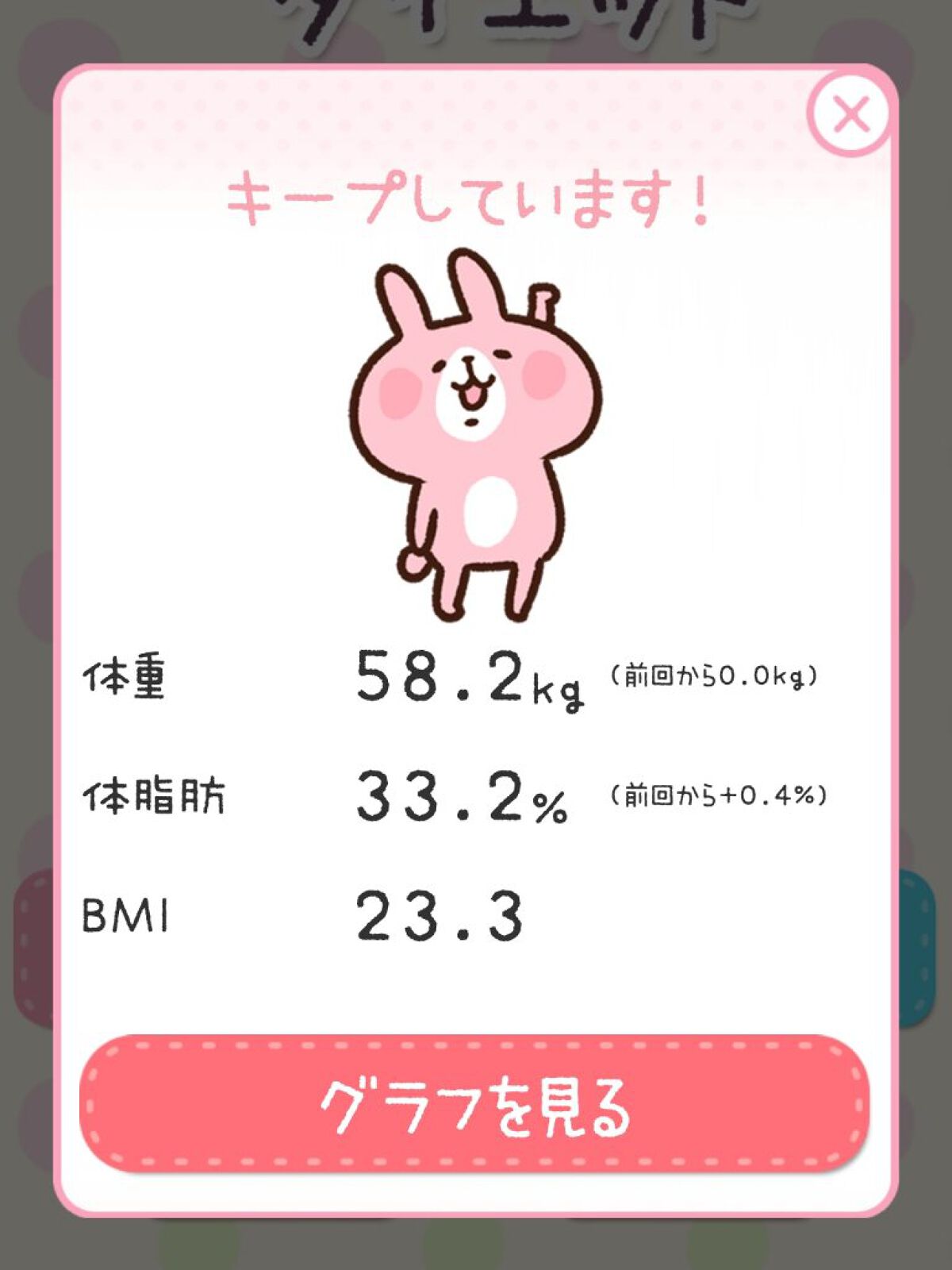Viewport: 952px width, 1270px height.
Task: Open the body fat change note 前回から+0.4%
Action: click(718, 798)
